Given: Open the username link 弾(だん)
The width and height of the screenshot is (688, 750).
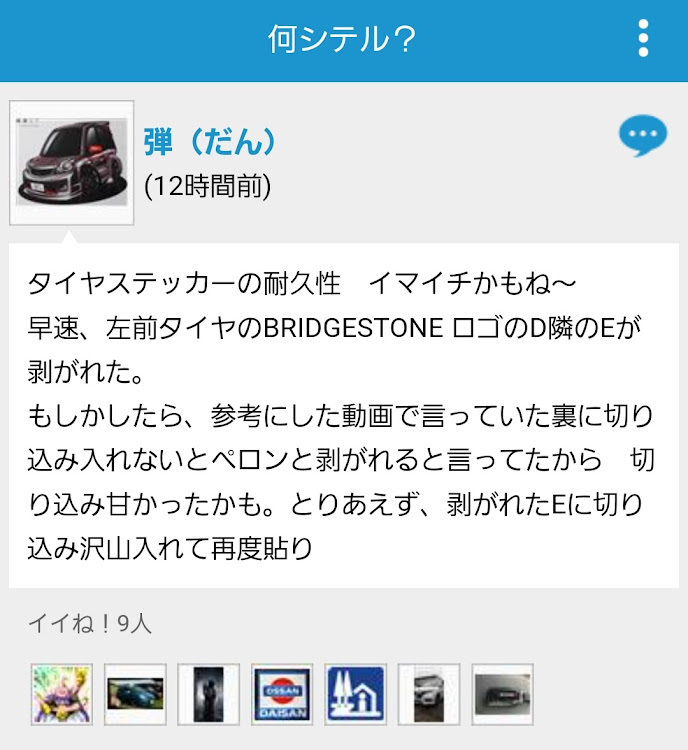Looking at the screenshot, I should [209, 142].
